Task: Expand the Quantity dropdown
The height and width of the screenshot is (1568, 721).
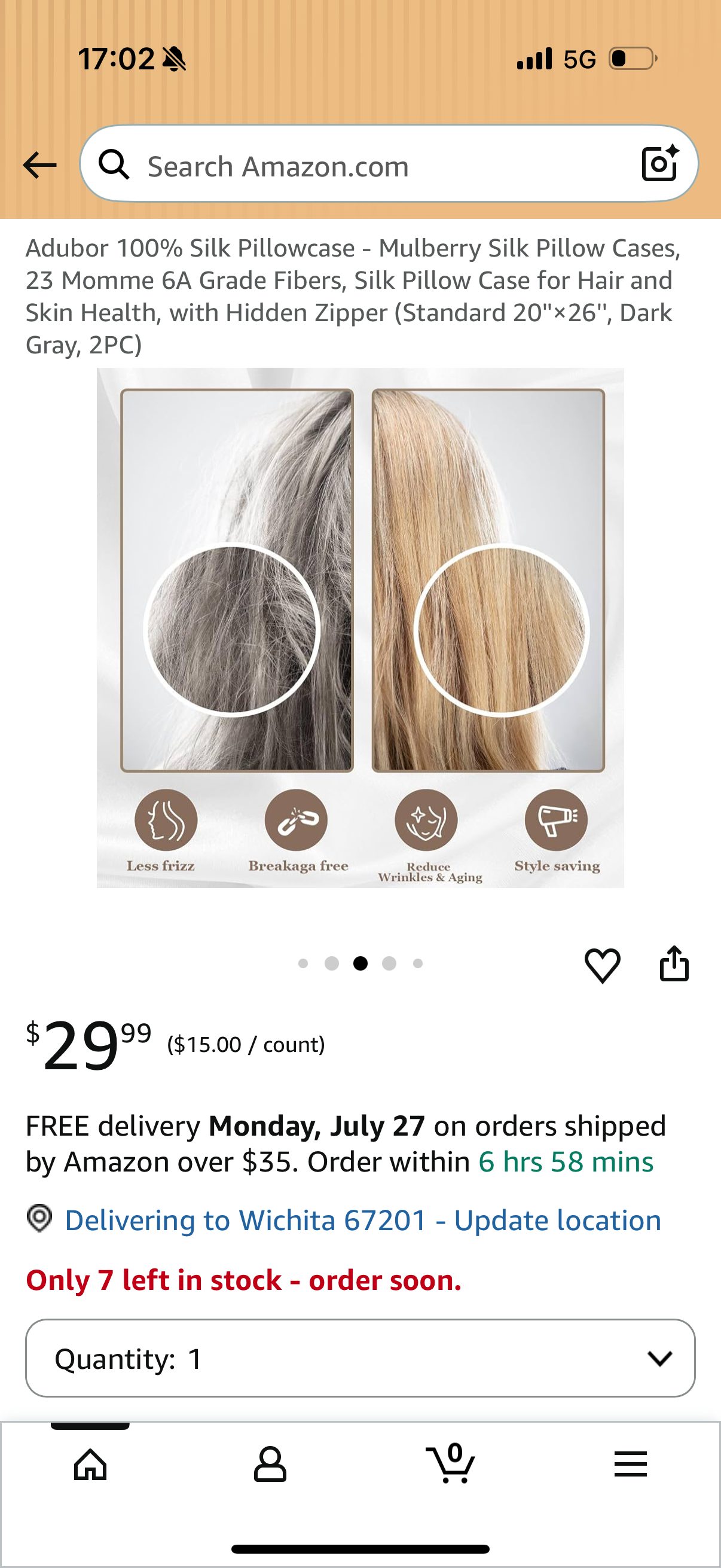Action: click(360, 1358)
